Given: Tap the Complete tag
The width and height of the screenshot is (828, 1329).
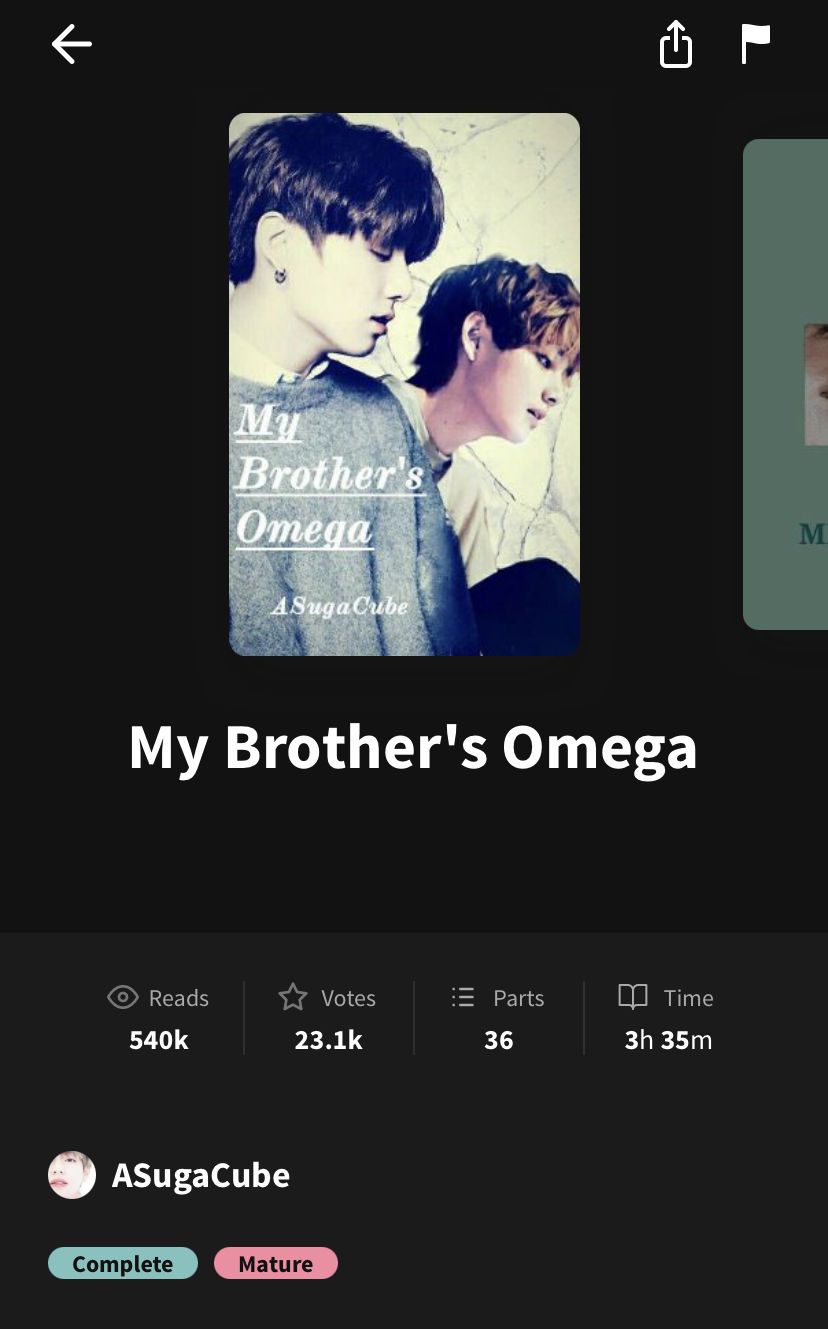Looking at the screenshot, I should 123,1264.
